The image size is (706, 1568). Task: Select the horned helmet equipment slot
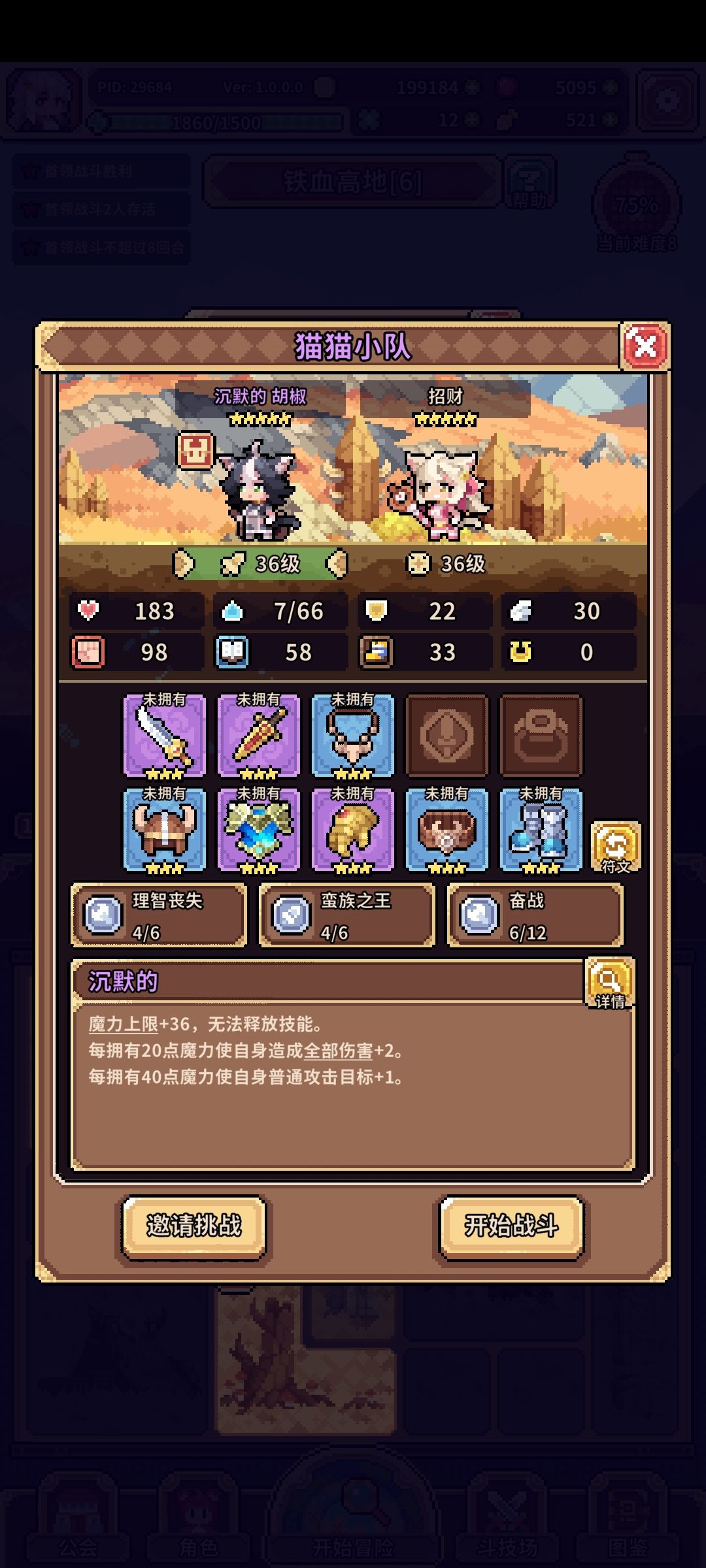click(x=165, y=831)
